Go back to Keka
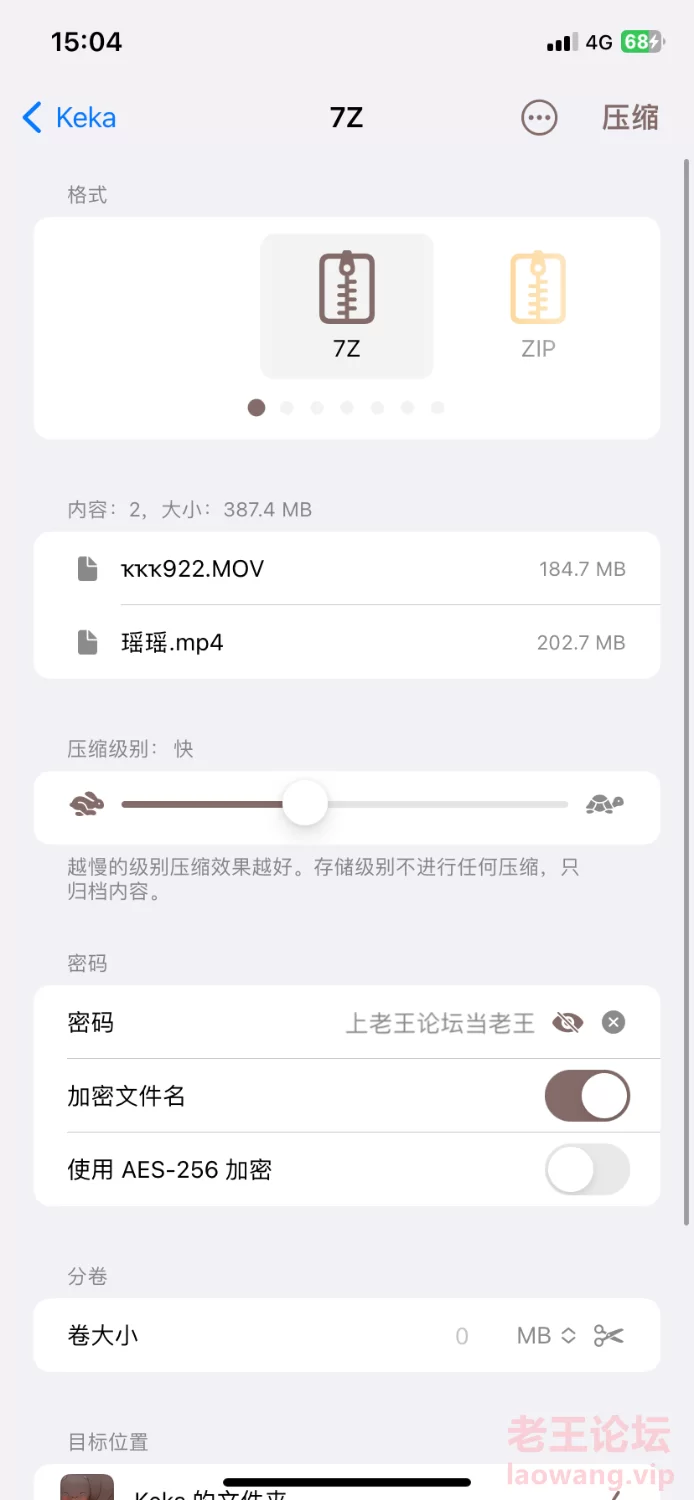Screen dimensions: 694x1500 [69, 118]
